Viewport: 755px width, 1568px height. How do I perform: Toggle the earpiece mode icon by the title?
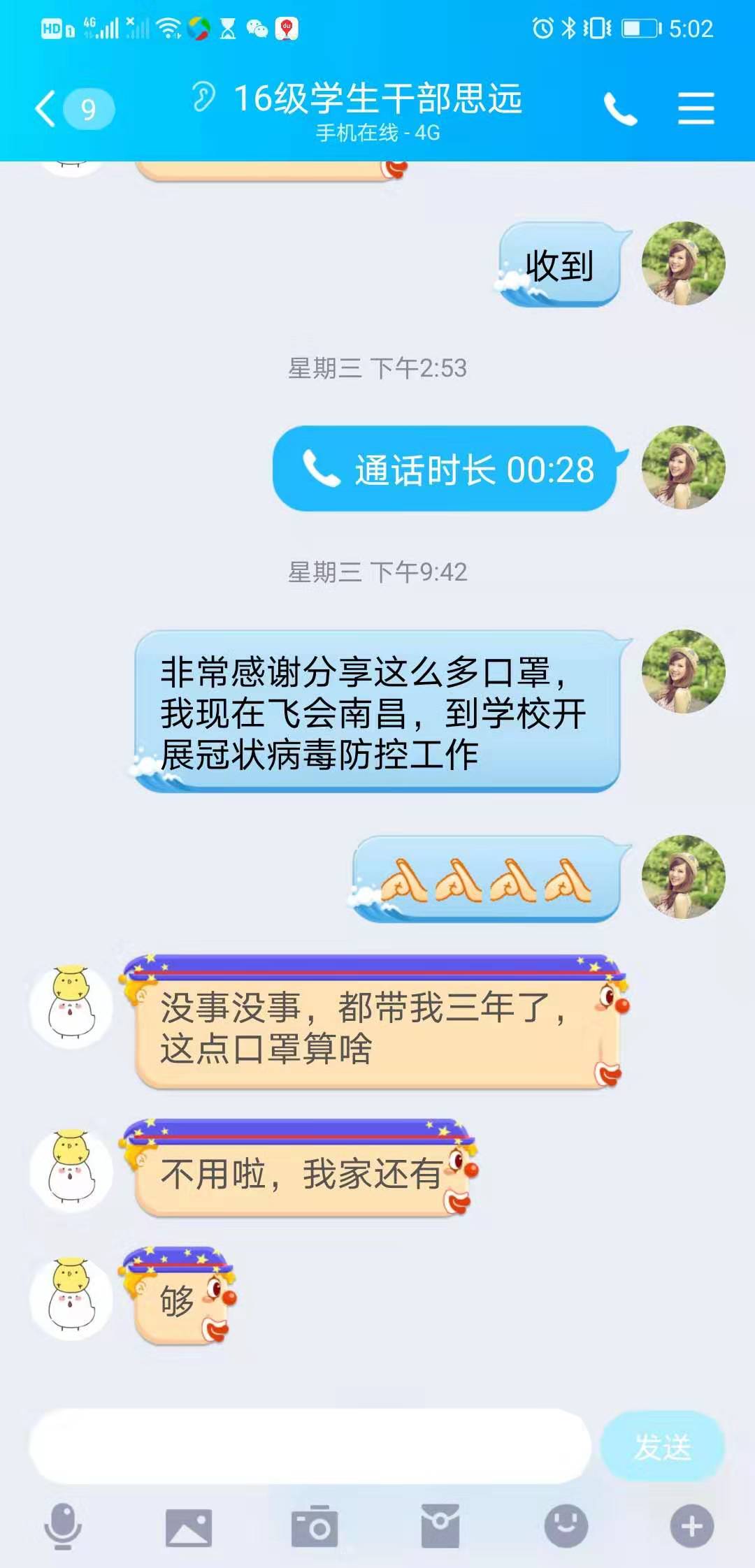pos(203,96)
